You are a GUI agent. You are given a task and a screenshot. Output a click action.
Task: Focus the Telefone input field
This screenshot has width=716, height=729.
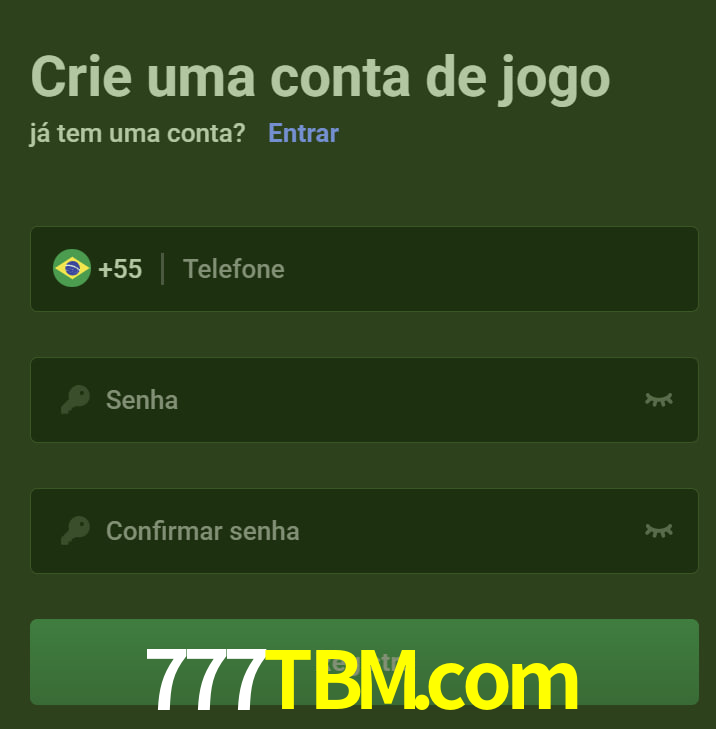[x=420, y=269]
